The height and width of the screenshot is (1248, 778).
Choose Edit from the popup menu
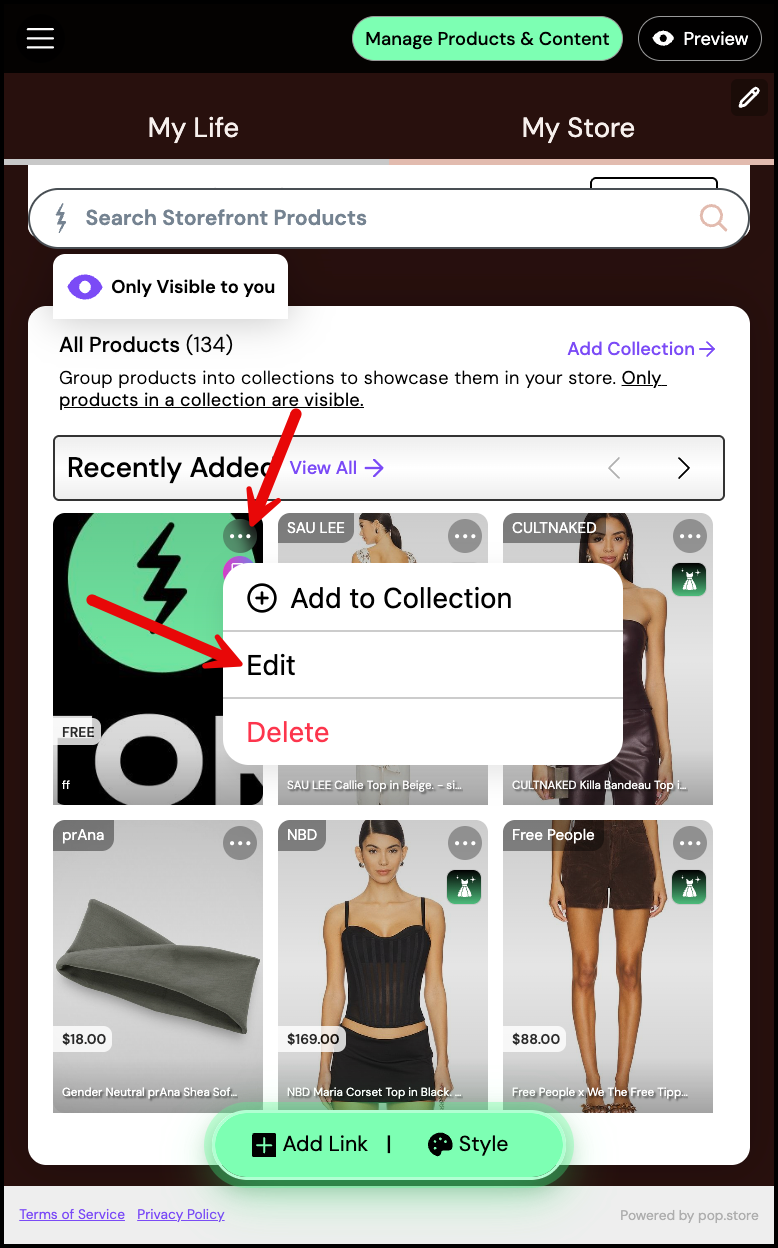pyautogui.click(x=272, y=665)
